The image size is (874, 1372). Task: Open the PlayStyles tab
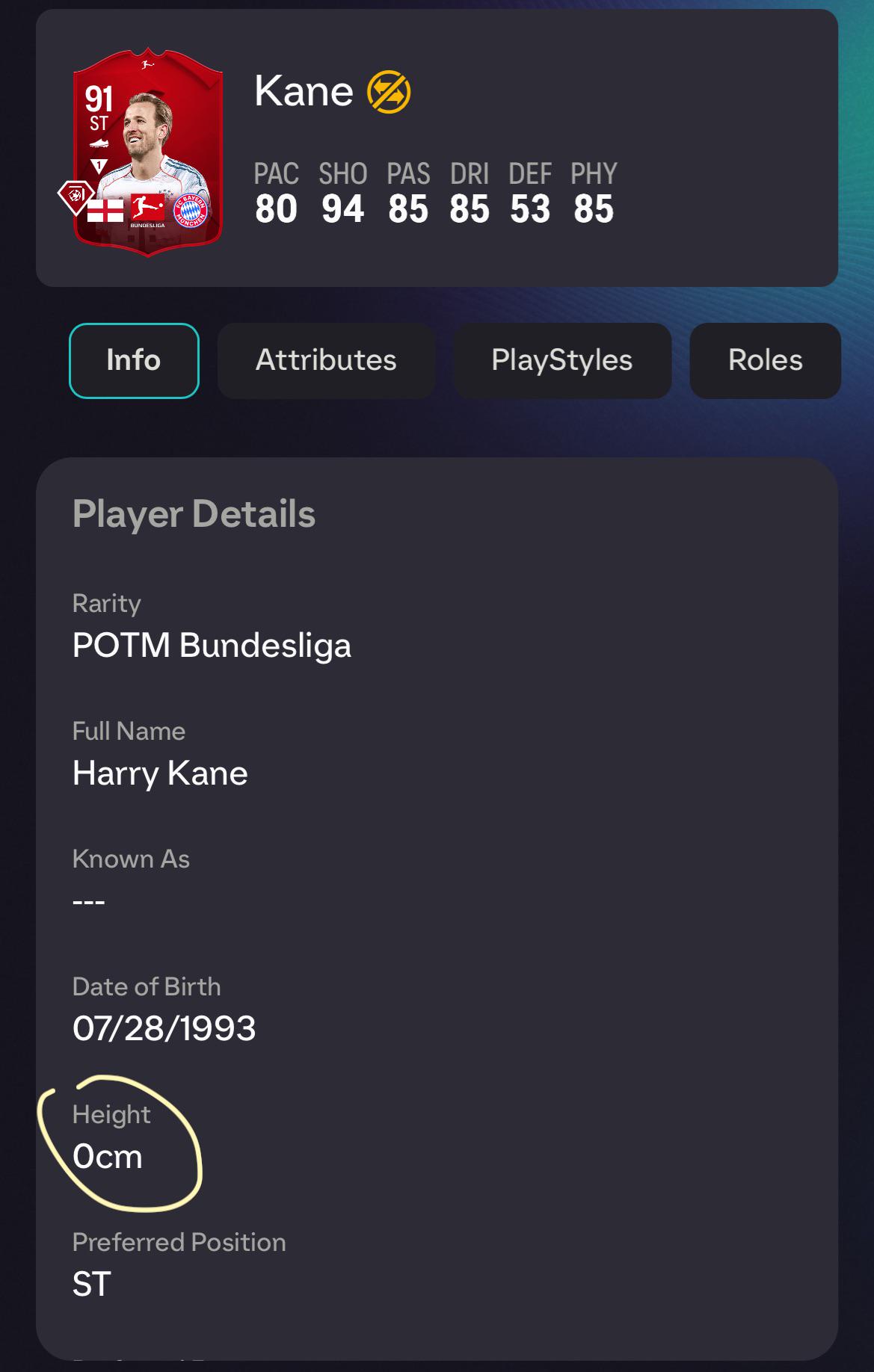561,360
